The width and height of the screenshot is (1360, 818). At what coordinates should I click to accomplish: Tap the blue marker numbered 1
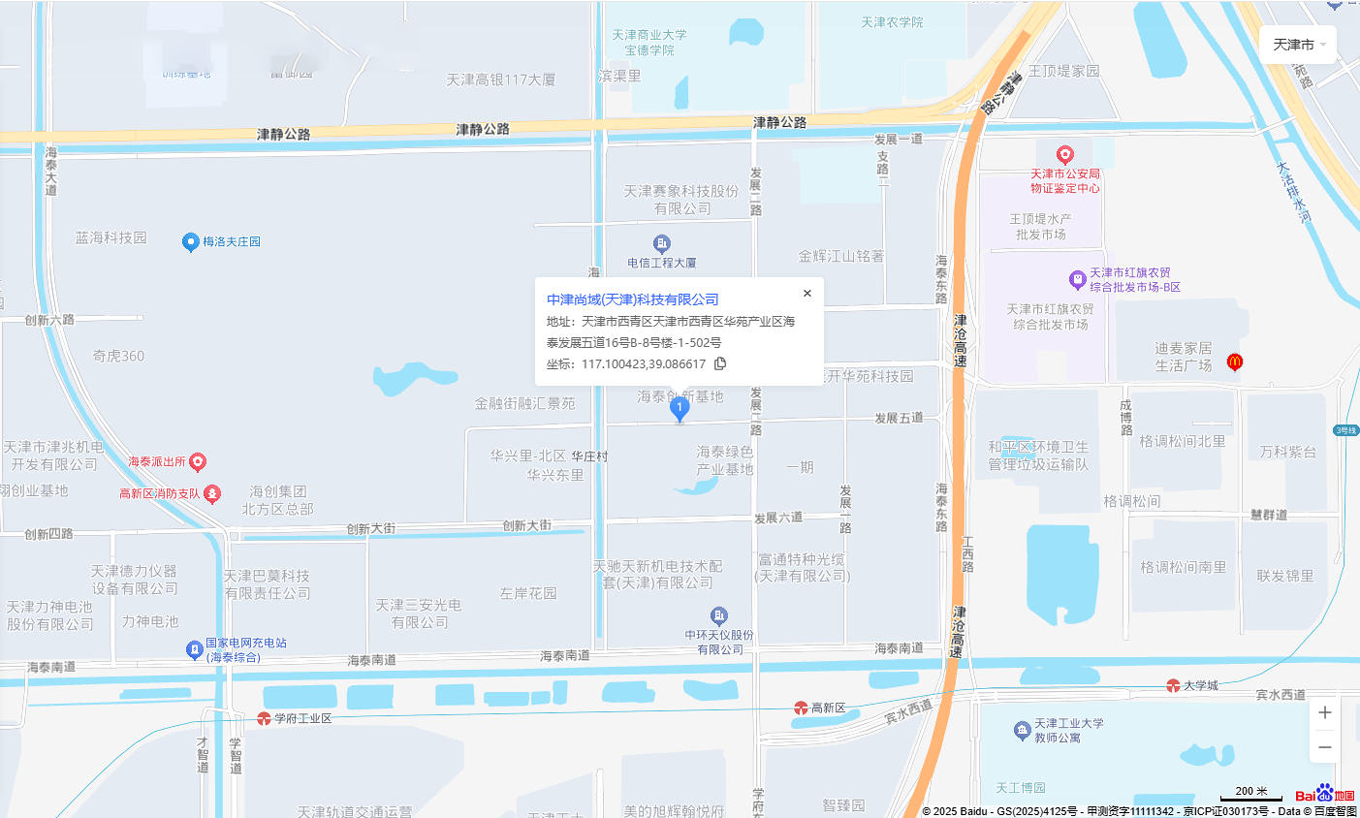click(679, 408)
